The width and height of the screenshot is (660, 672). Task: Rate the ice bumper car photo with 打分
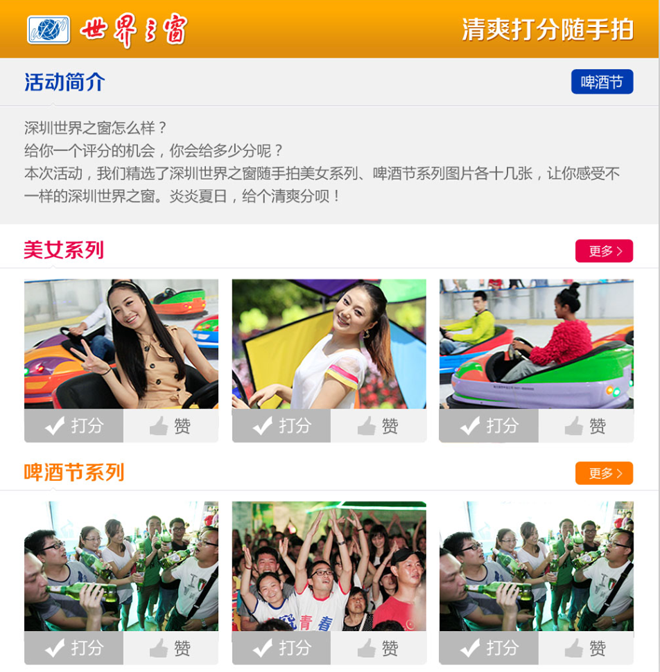point(489,426)
